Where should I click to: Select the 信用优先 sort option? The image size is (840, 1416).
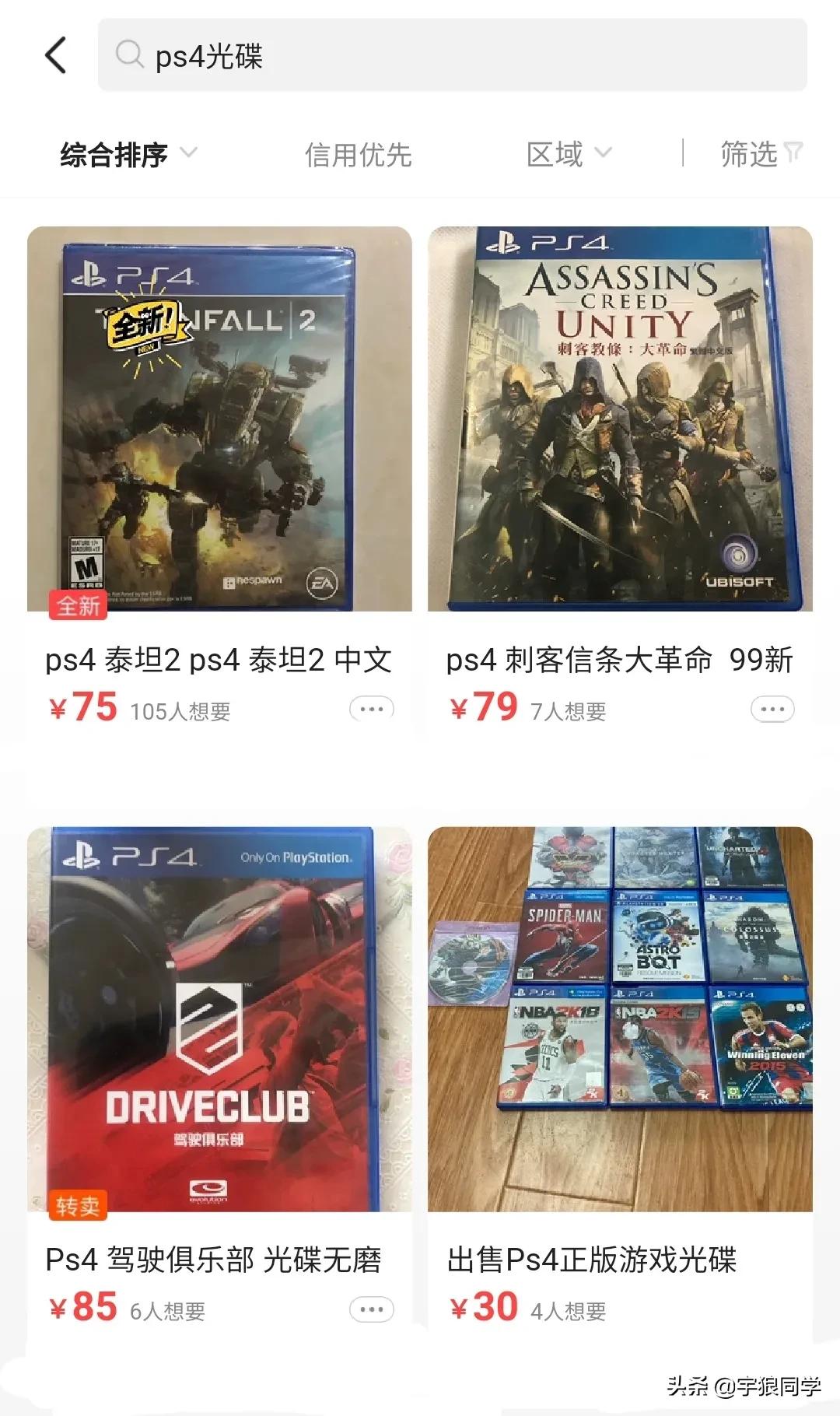(358, 154)
